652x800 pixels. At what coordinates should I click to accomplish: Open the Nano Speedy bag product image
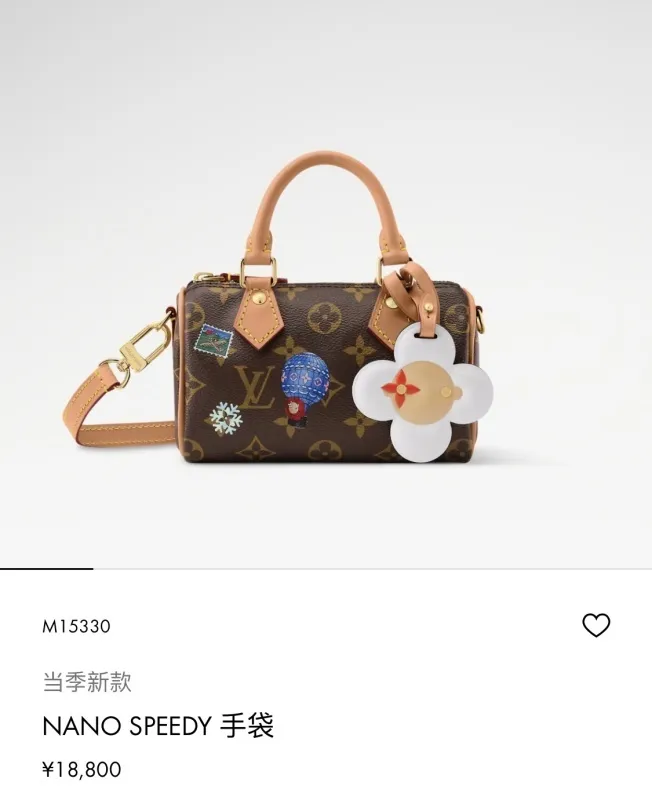coord(325,330)
